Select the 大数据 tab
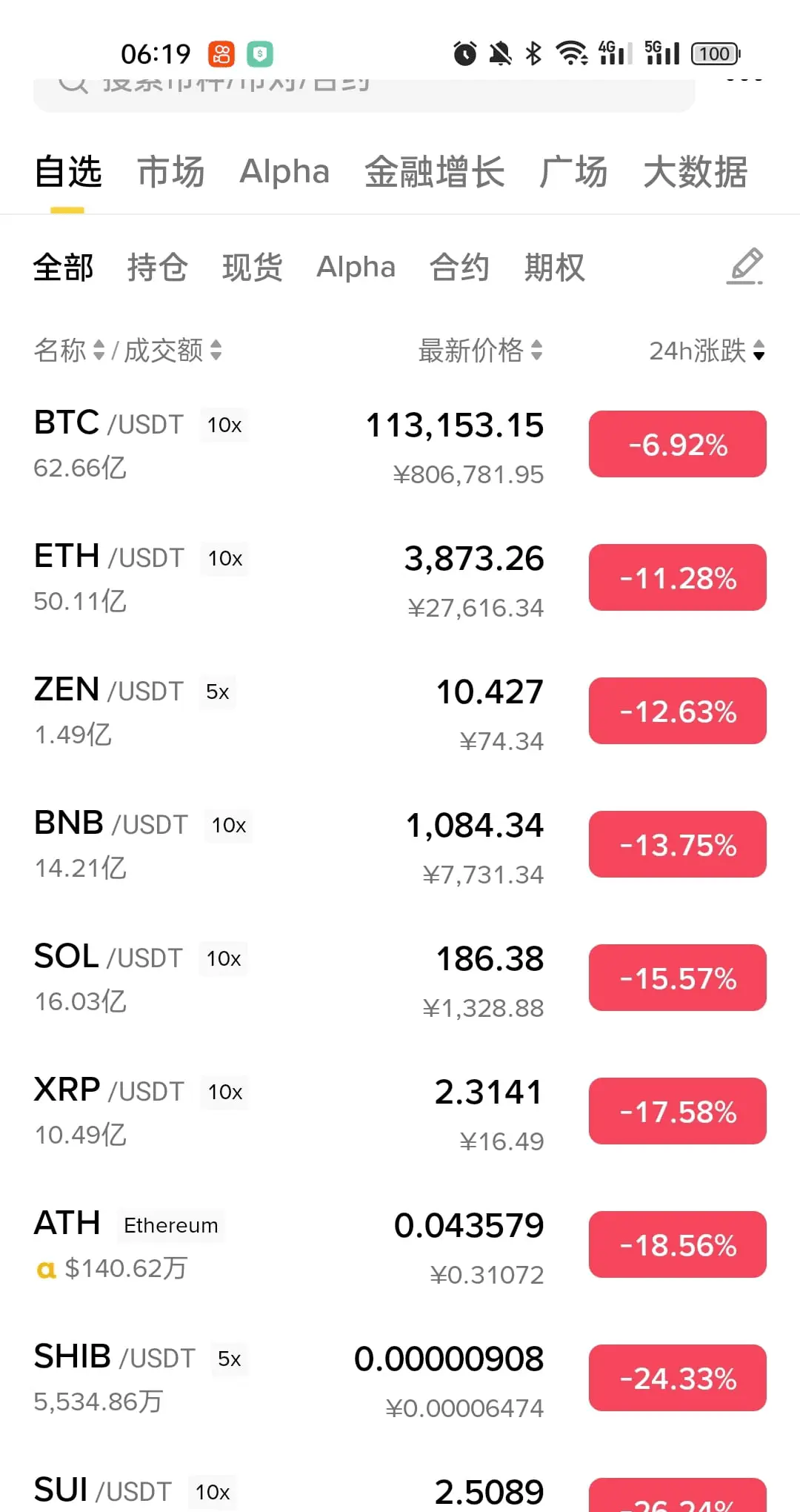This screenshot has width=800, height=1512. coord(695,172)
